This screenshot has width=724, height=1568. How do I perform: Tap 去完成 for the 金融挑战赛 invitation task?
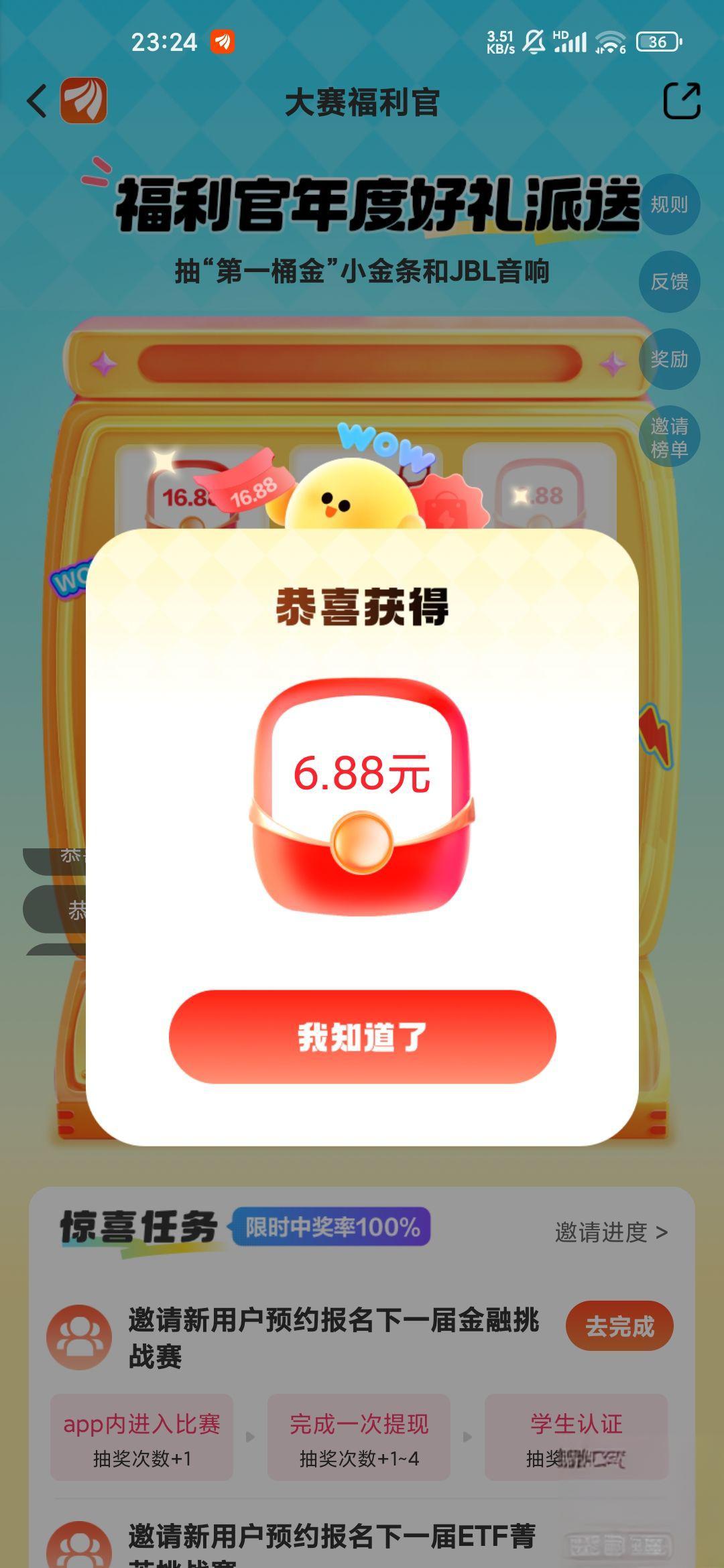619,1326
